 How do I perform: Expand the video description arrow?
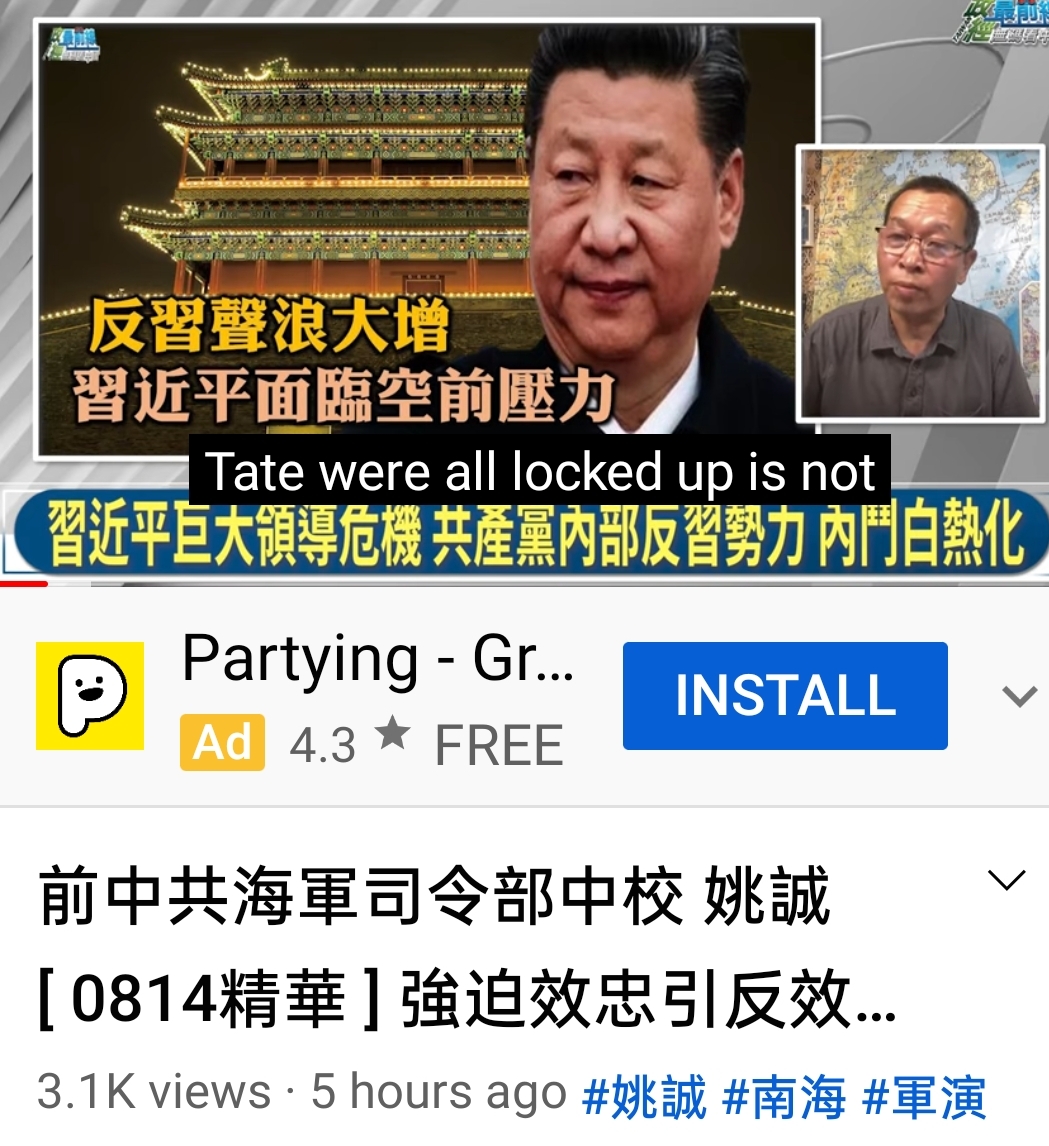coord(1006,880)
